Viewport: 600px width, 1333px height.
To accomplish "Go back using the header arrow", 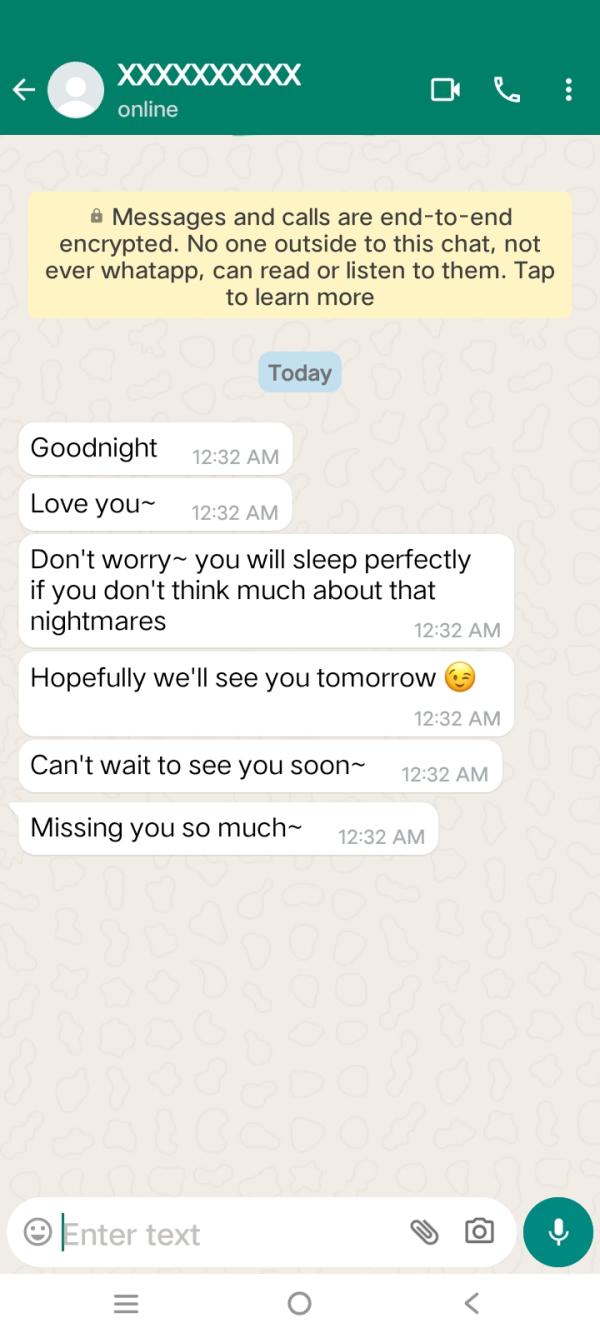I will (24, 90).
